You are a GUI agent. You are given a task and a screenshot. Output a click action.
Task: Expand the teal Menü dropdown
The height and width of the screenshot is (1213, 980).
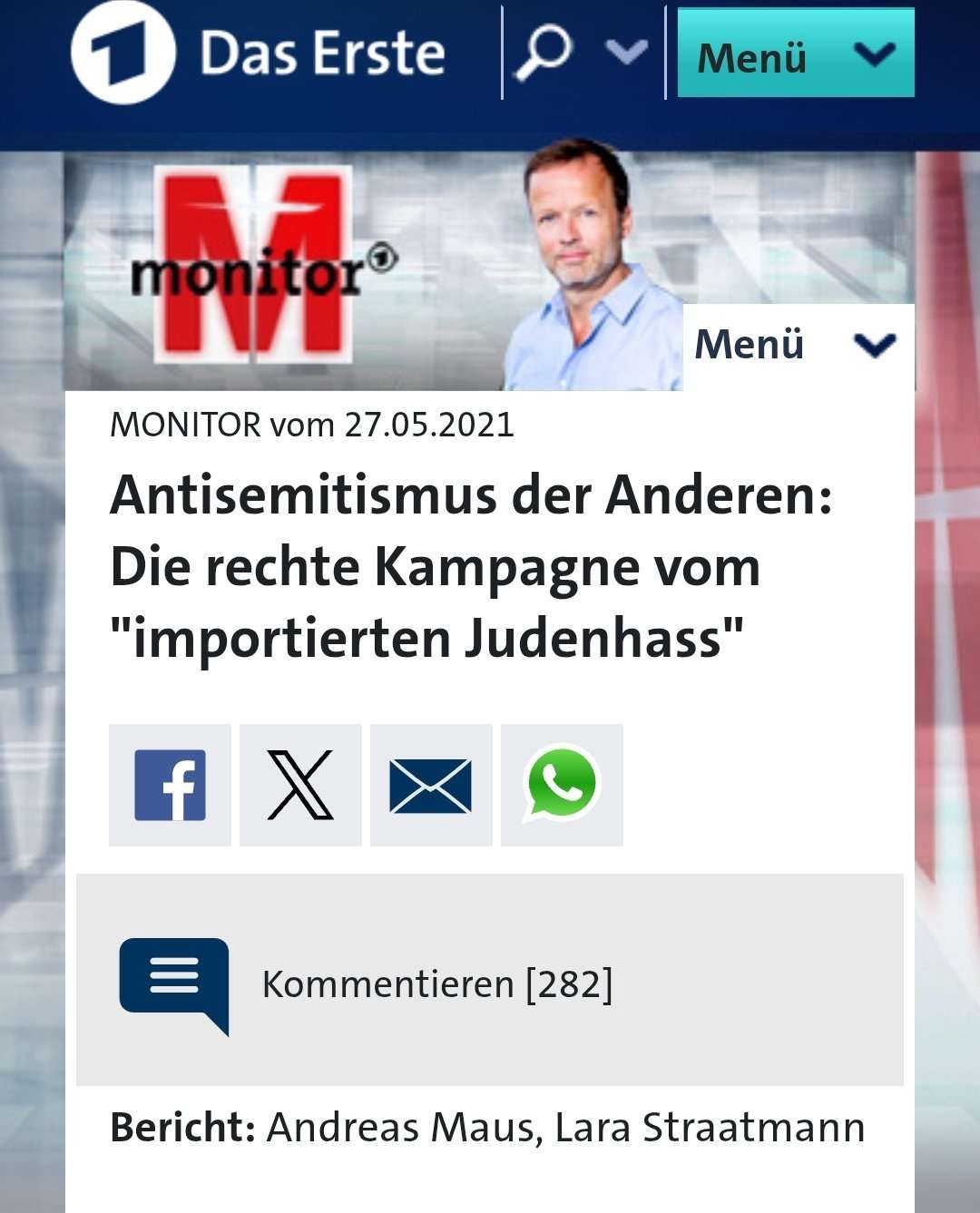(795, 55)
